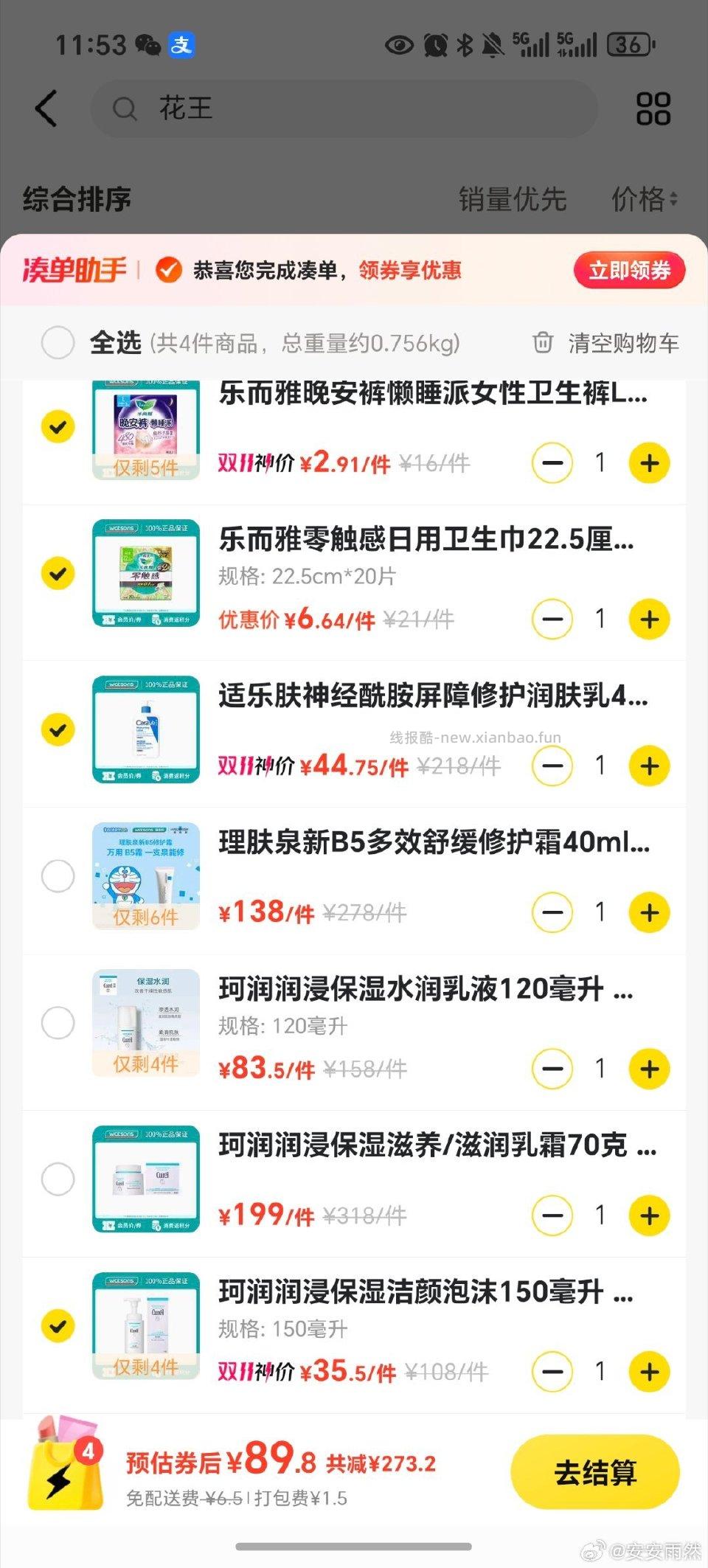Click the trash icon to empty the cart
Image resolution: width=708 pixels, height=1568 pixels.
coord(544,343)
